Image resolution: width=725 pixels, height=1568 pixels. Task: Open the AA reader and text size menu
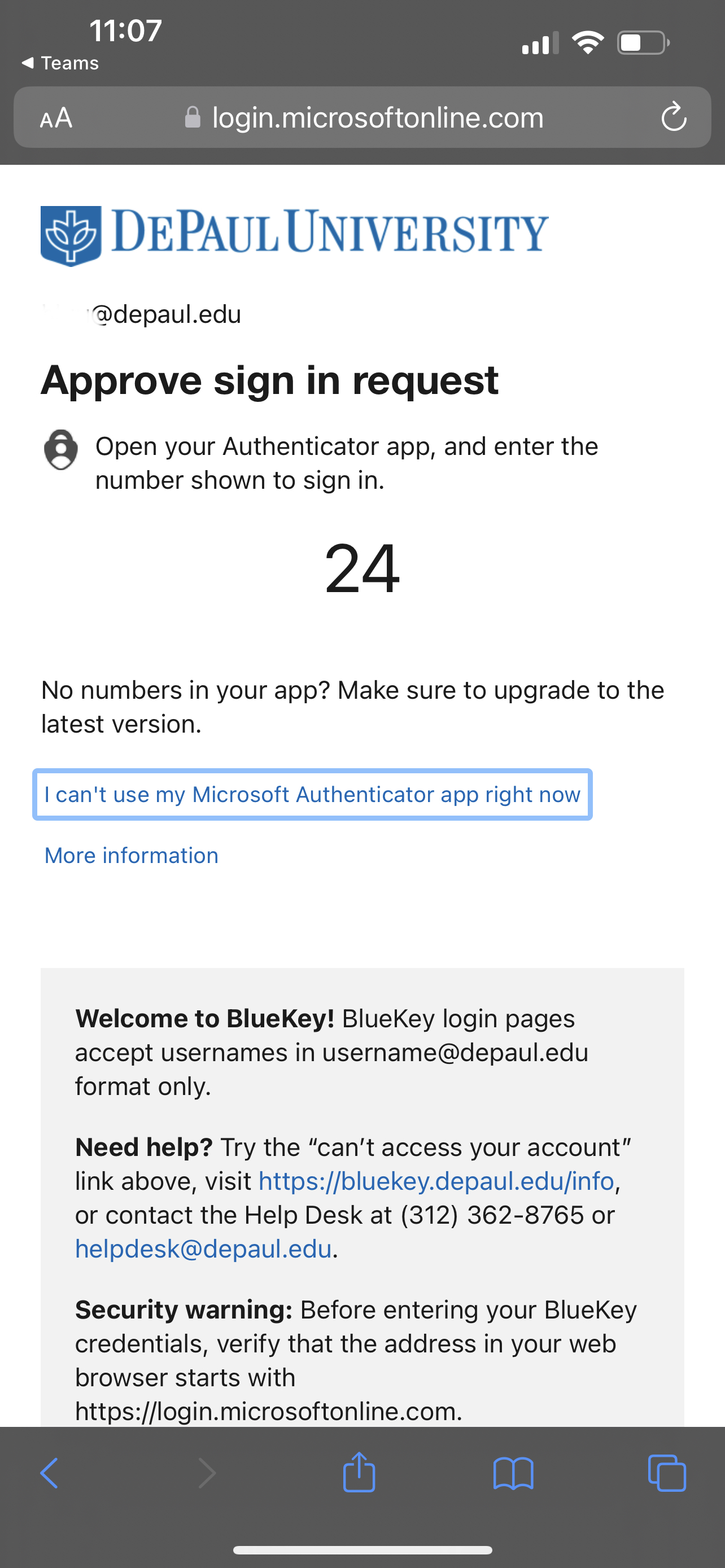coord(56,117)
